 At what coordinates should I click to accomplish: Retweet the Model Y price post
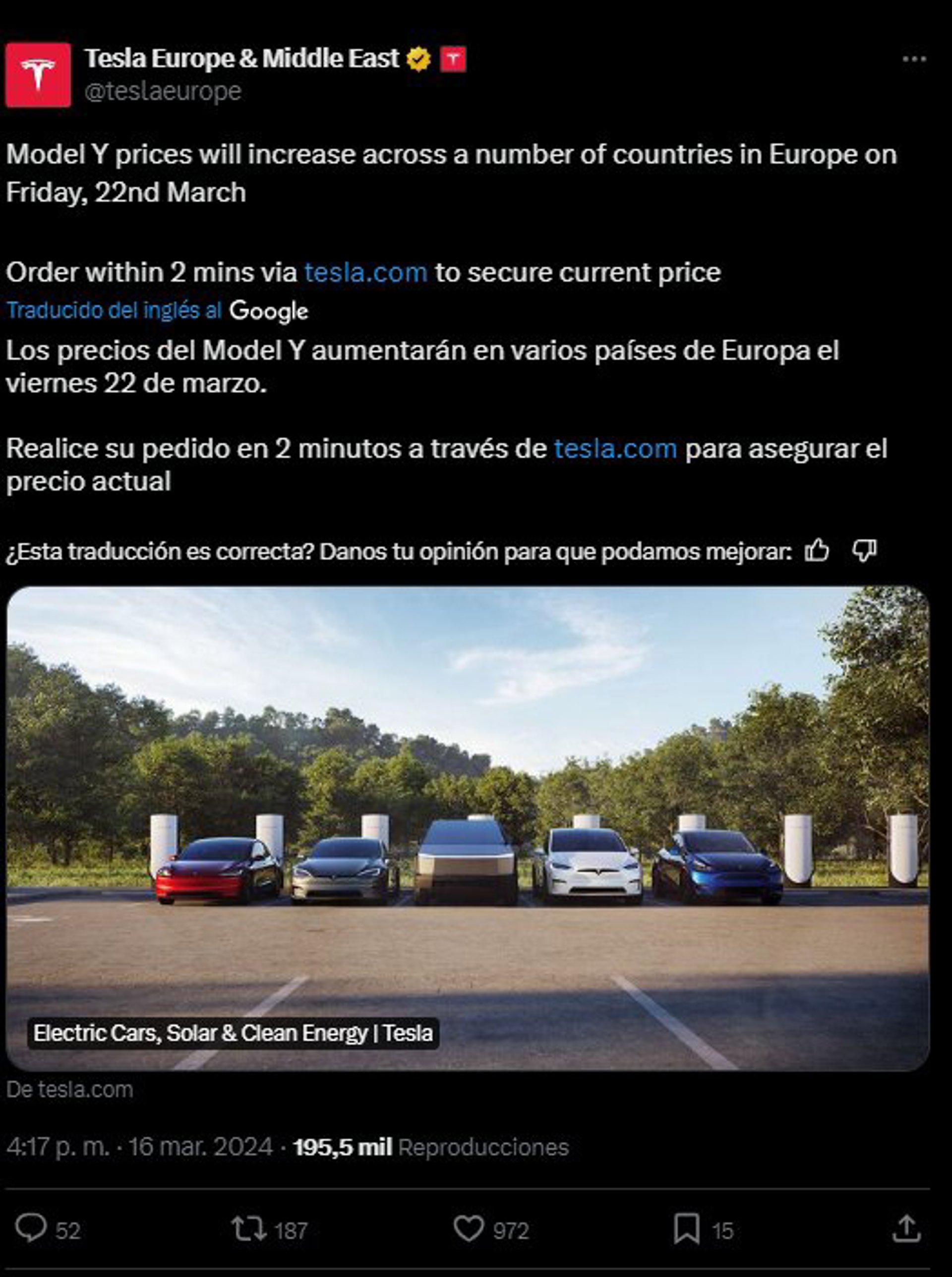tap(248, 1228)
